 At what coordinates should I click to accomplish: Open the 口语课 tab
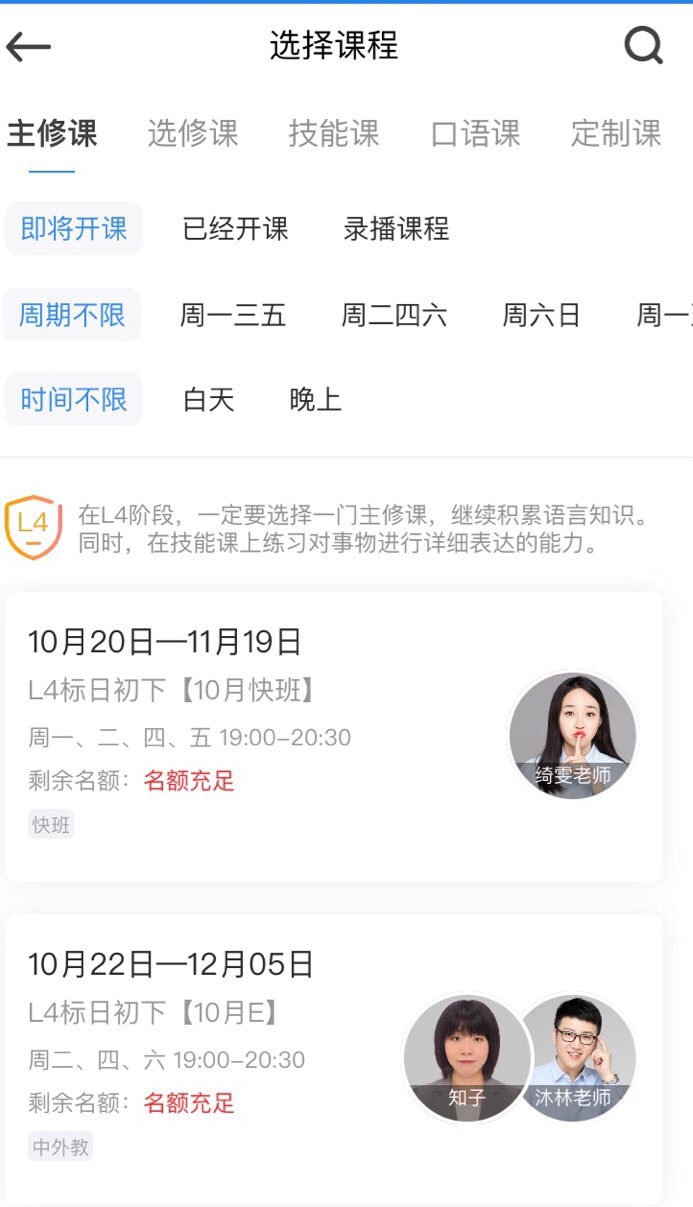click(x=476, y=133)
